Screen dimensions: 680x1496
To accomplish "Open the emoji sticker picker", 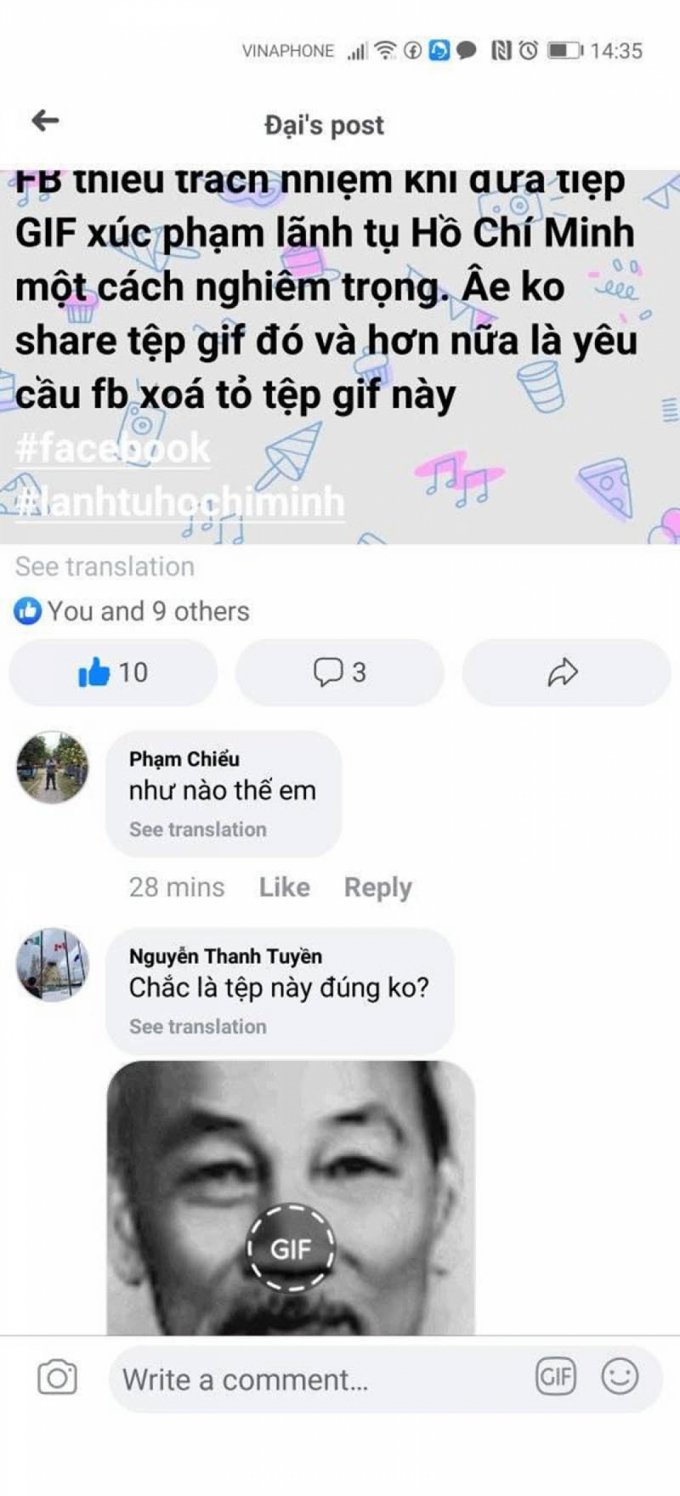I will (619, 1378).
